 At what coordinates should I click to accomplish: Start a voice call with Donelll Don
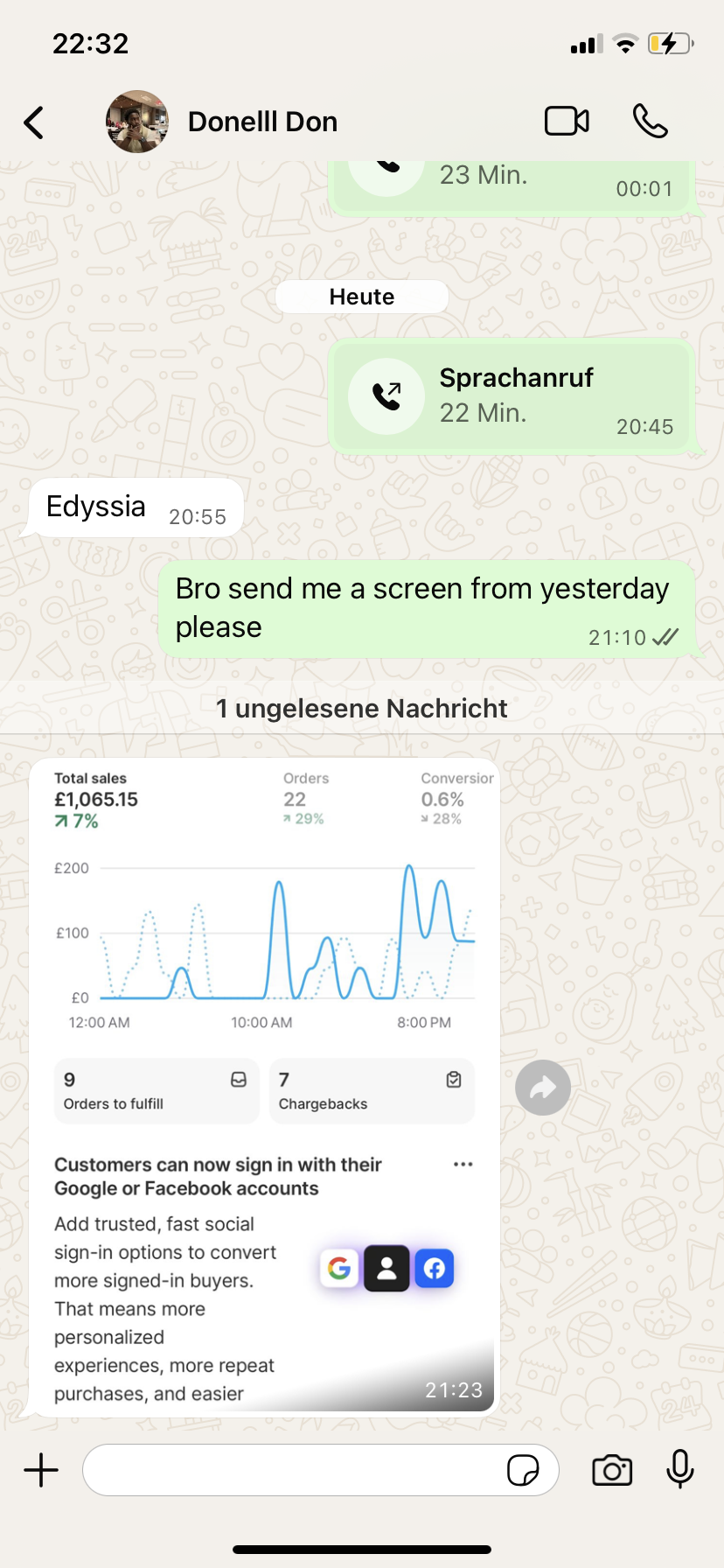point(650,122)
